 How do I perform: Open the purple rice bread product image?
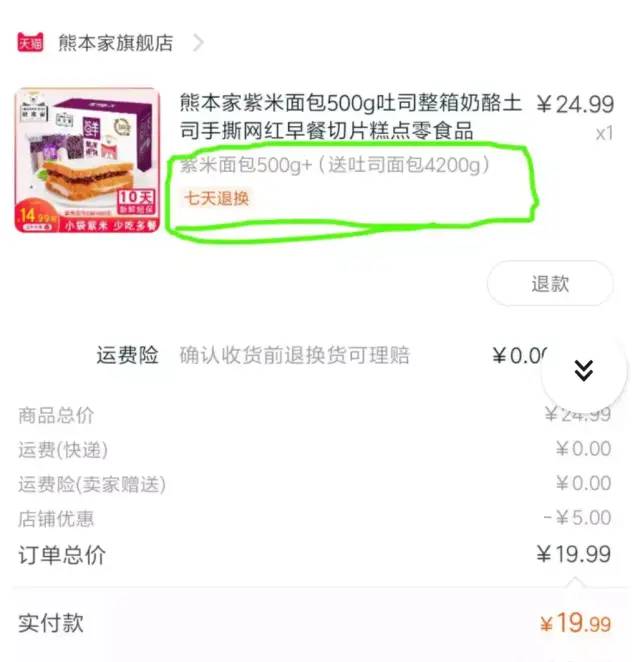tap(87, 160)
